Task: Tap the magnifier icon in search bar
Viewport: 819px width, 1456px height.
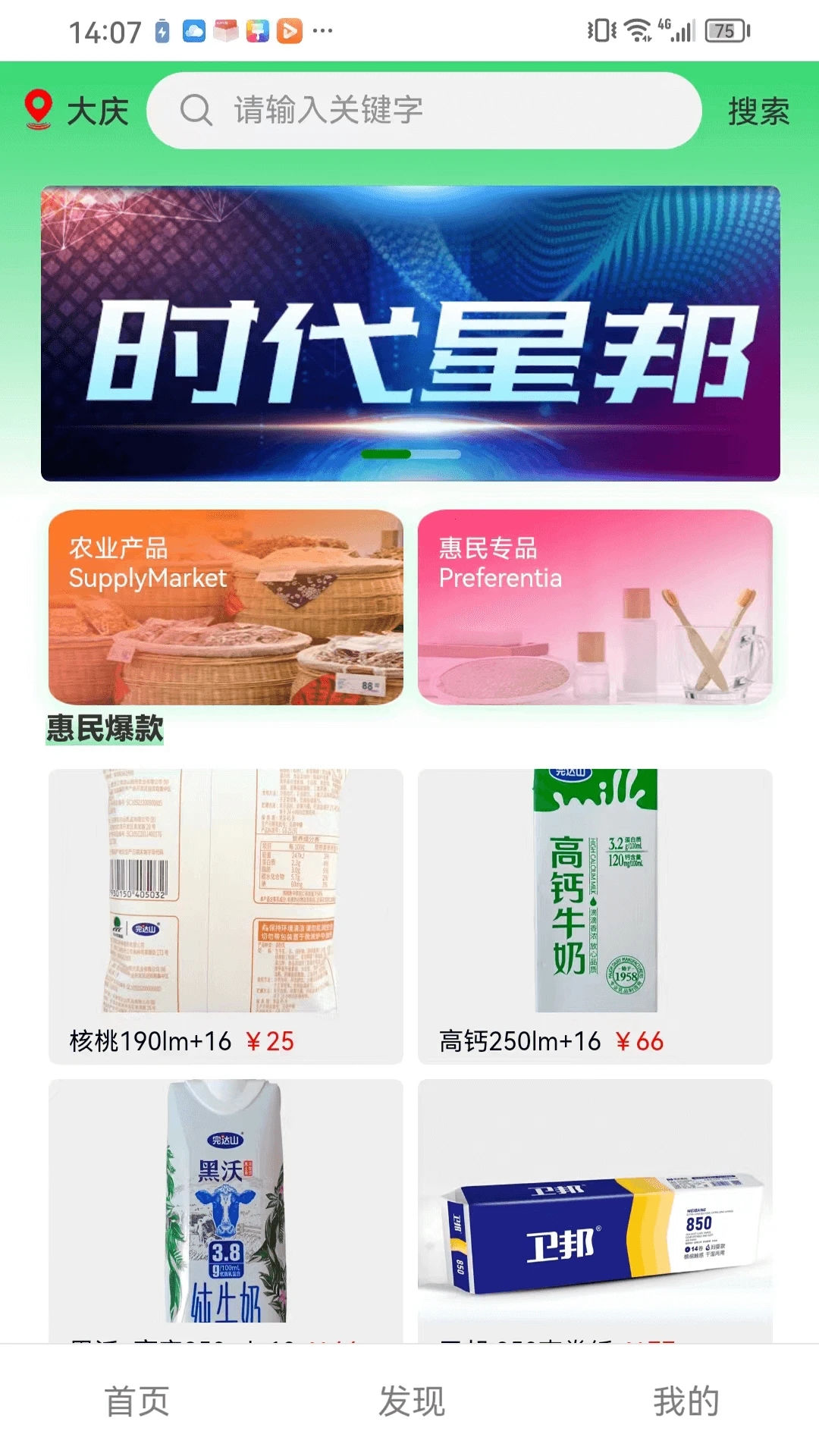Action: pyautogui.click(x=196, y=111)
